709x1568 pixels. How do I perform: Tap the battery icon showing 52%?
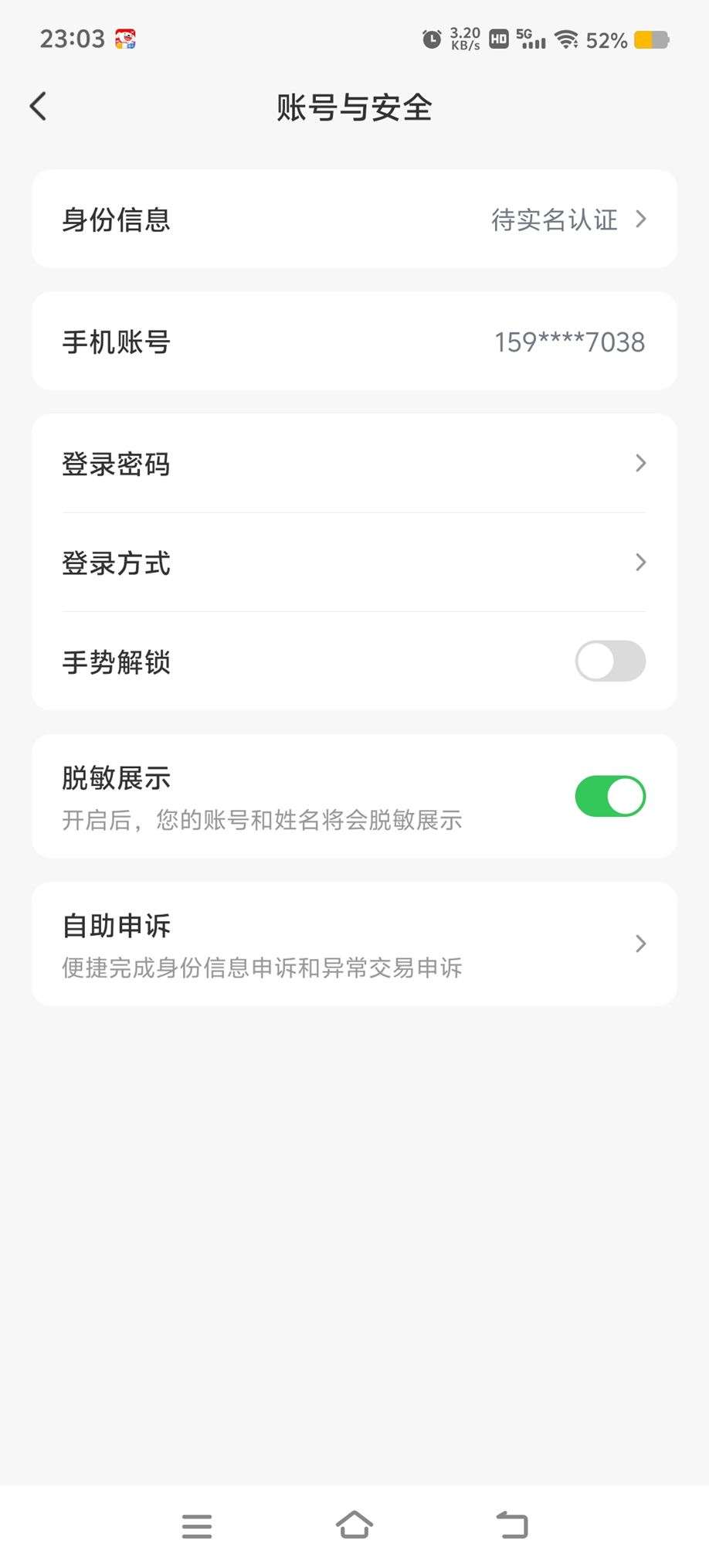click(653, 39)
